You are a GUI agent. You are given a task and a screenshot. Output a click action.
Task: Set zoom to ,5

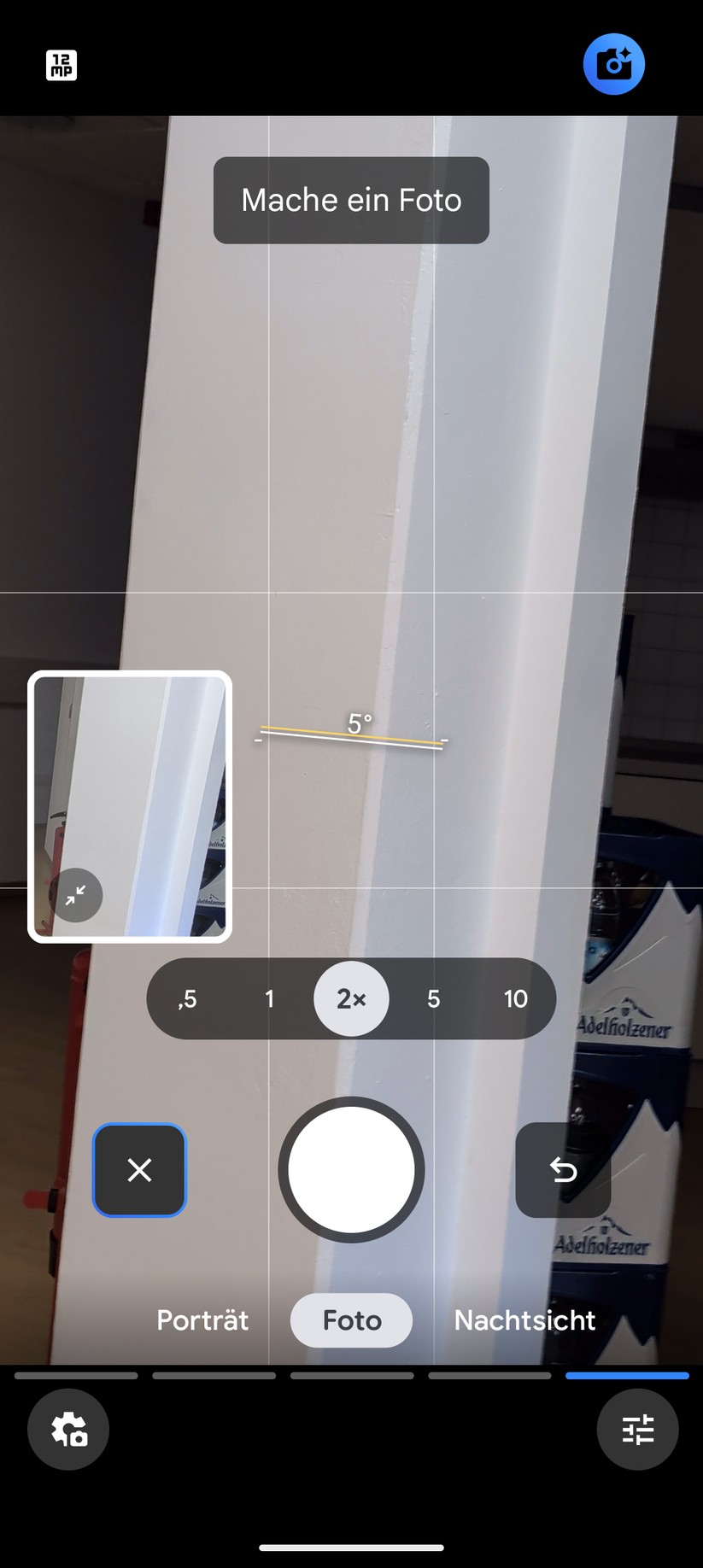(x=187, y=998)
